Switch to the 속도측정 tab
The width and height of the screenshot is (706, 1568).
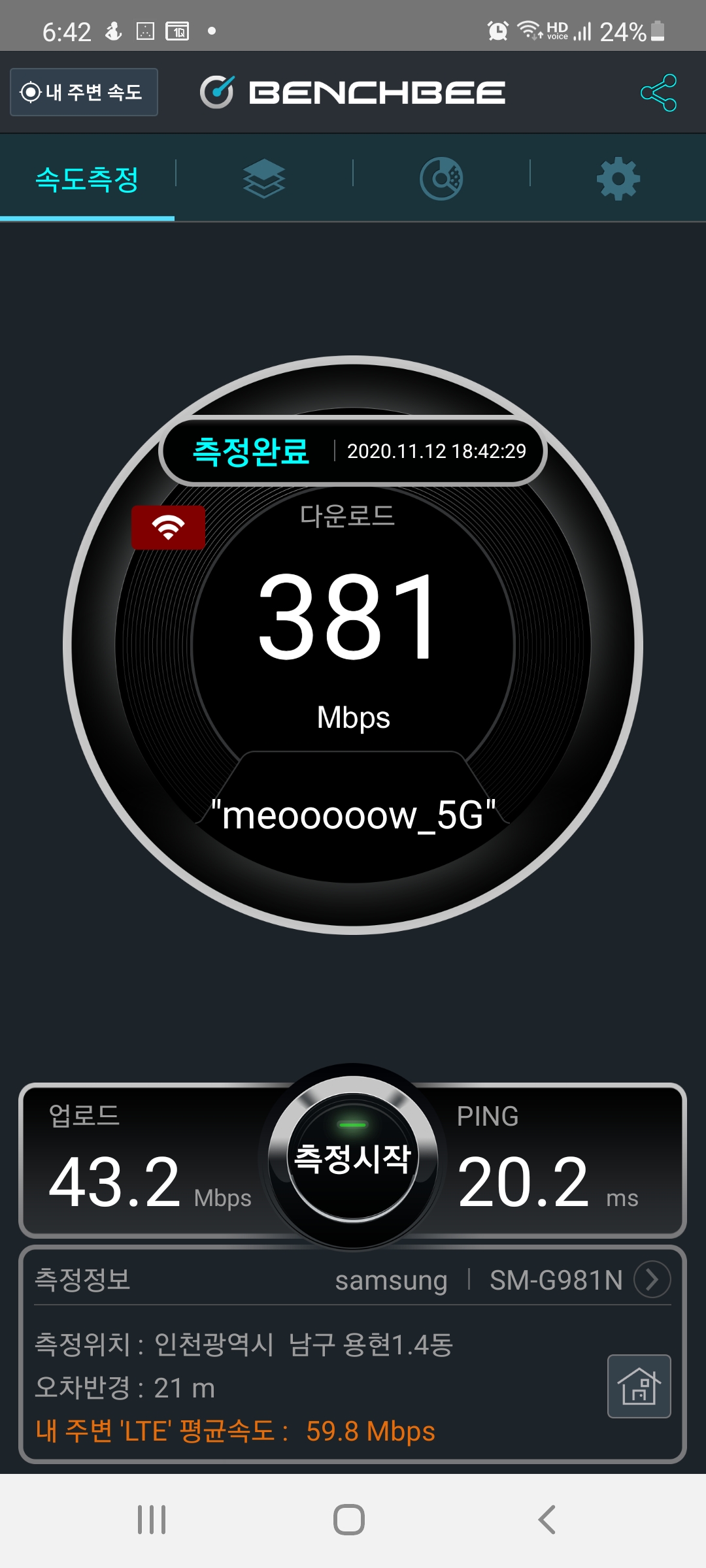[87, 179]
